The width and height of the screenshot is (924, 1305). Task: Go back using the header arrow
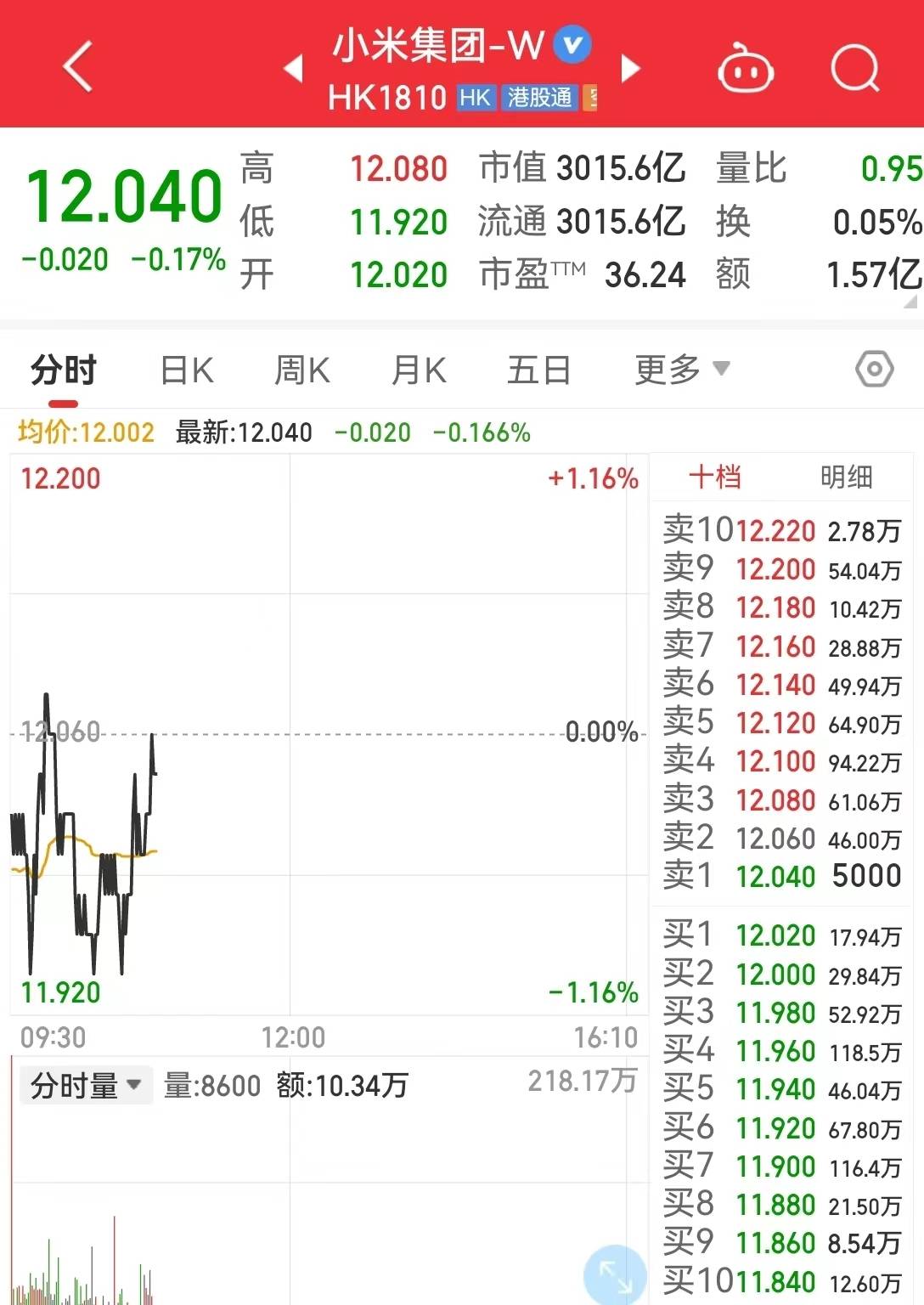[78, 66]
